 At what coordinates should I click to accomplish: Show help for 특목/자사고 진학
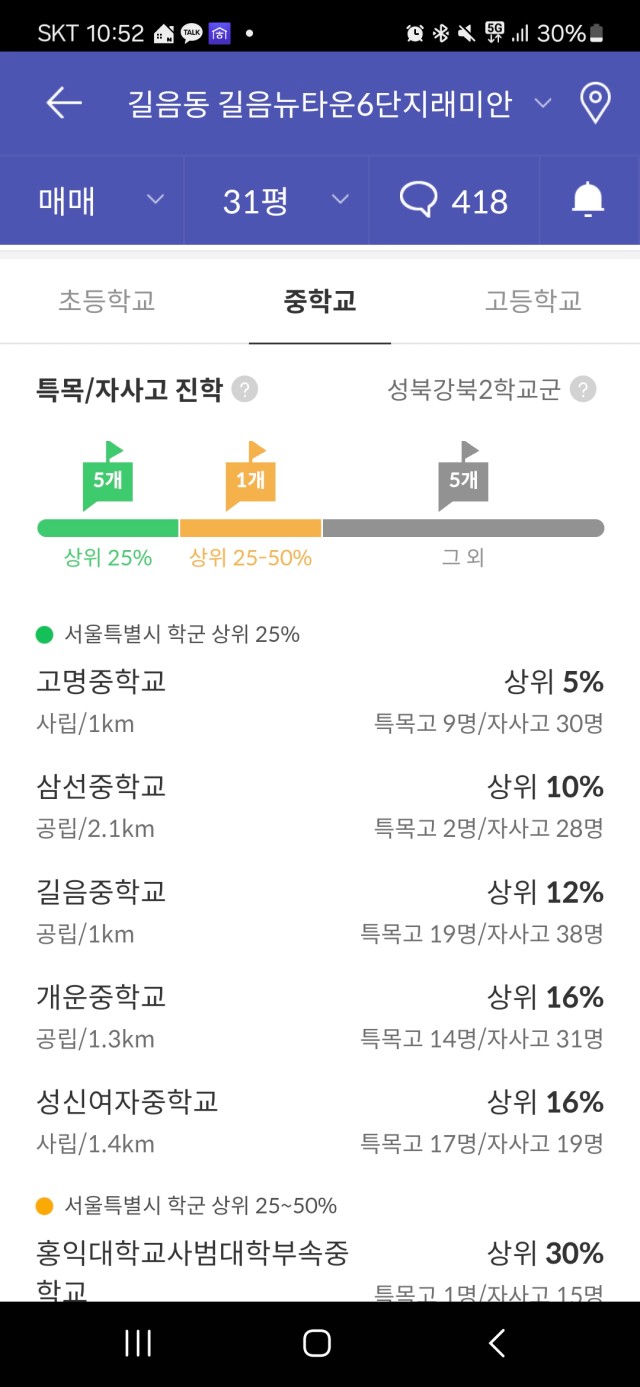tap(245, 389)
